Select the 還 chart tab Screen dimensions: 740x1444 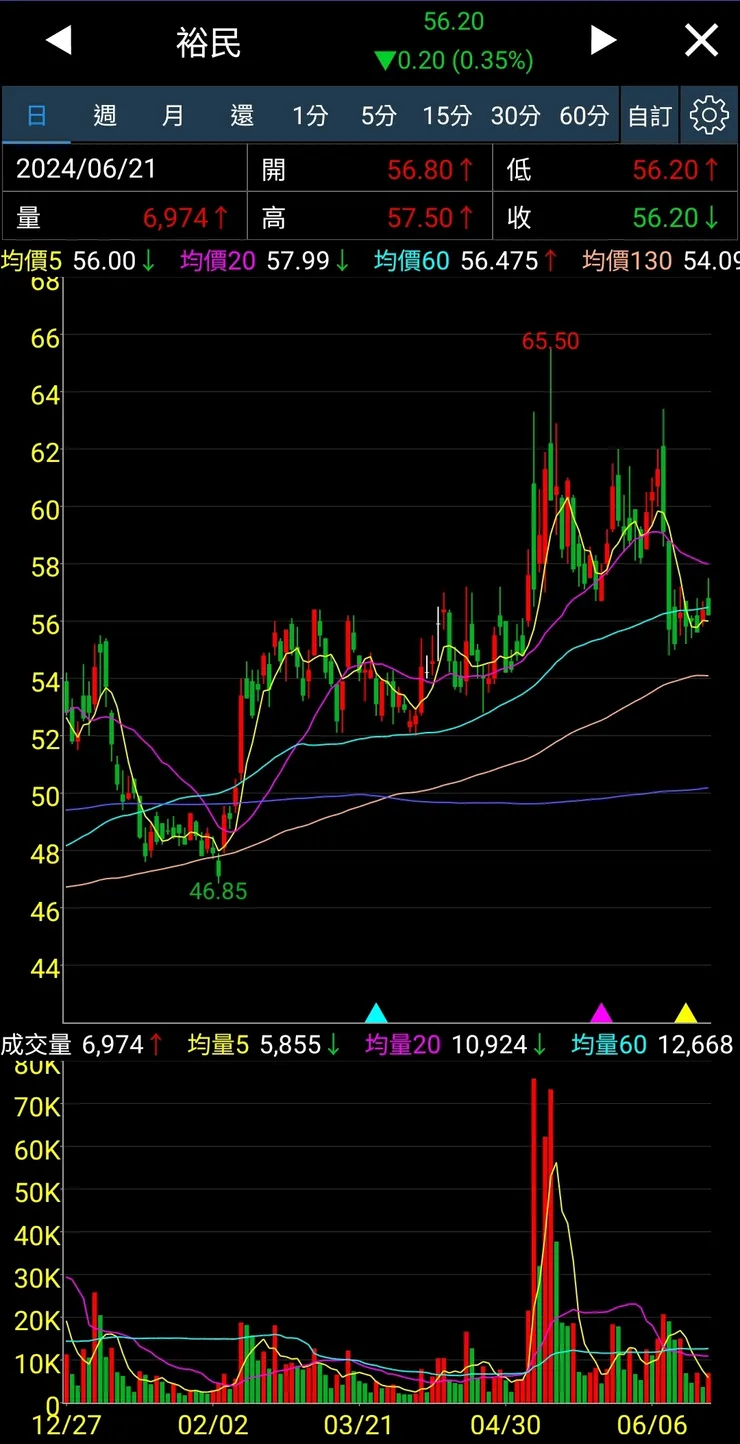point(242,116)
